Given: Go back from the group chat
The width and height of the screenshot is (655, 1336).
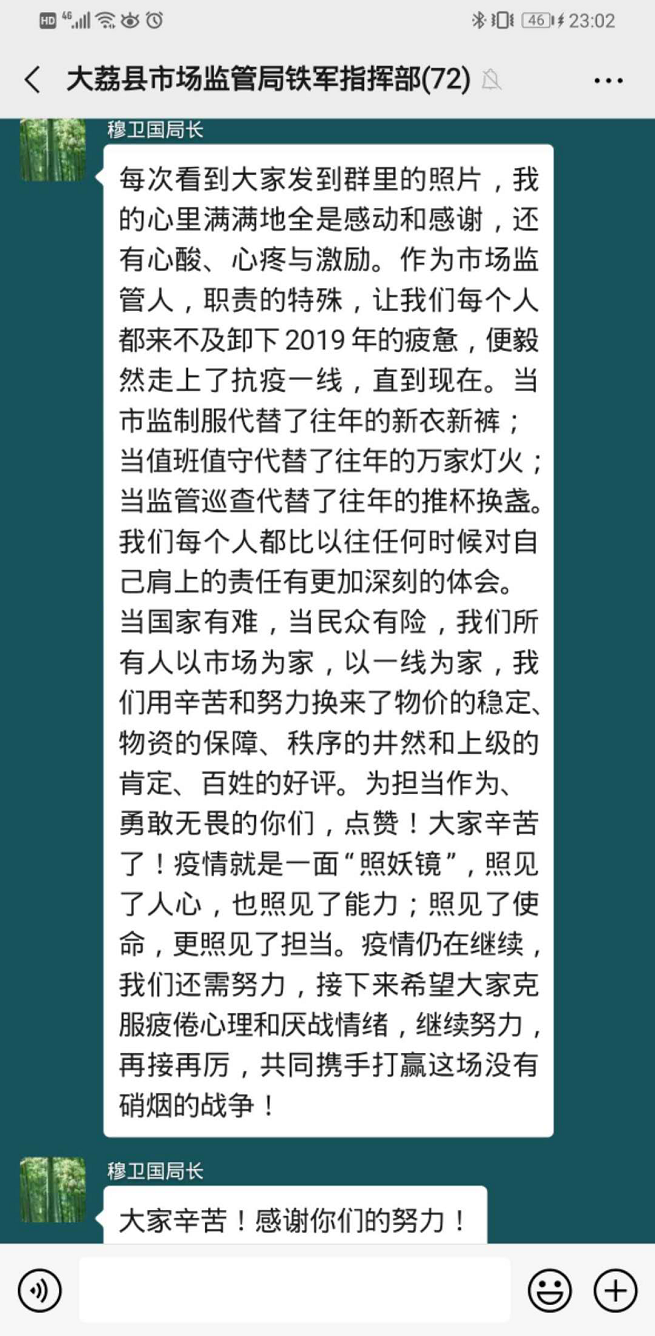Looking at the screenshot, I should point(32,80).
